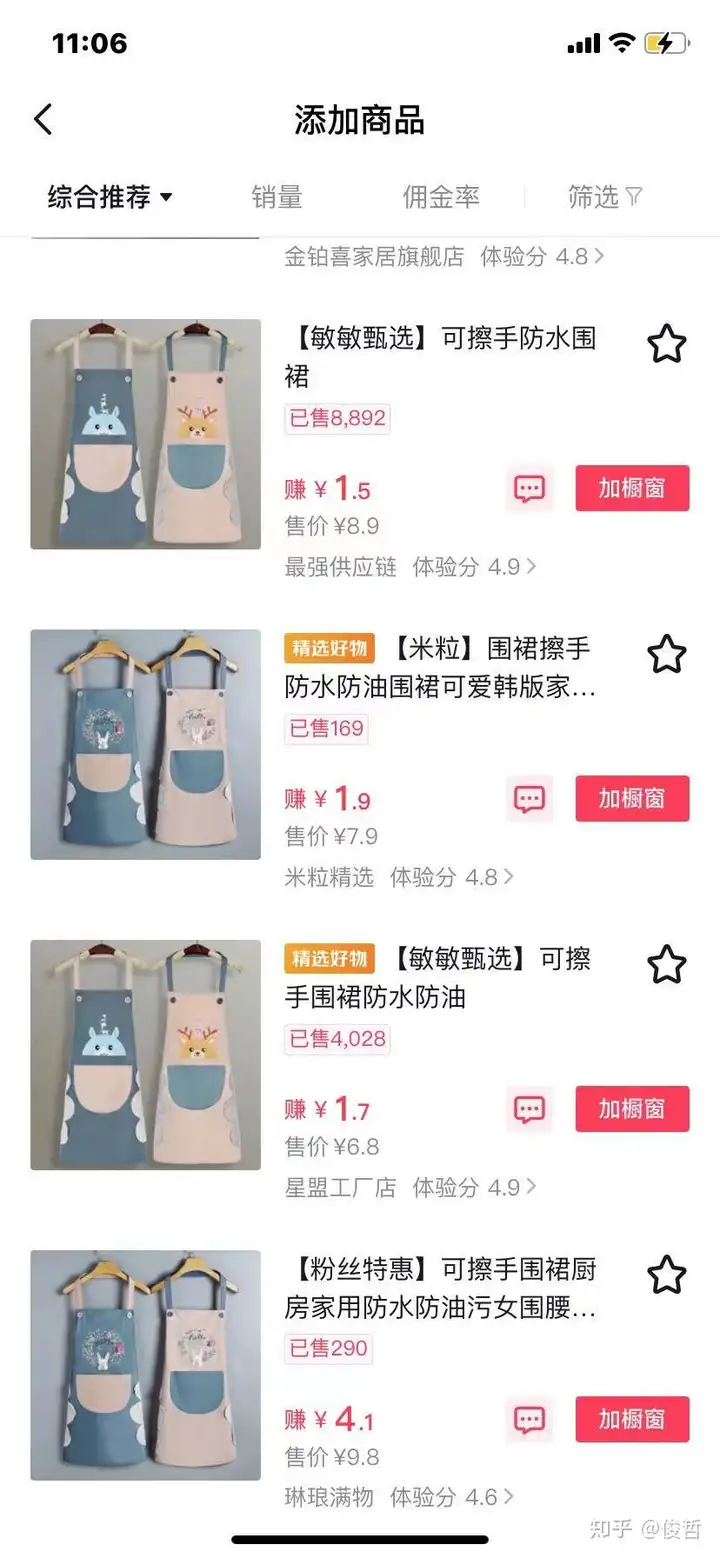Add the ¥7.9 米粒 apron to 橱窗
Image resolution: width=720 pixels, height=1558 pixels.
(632, 798)
